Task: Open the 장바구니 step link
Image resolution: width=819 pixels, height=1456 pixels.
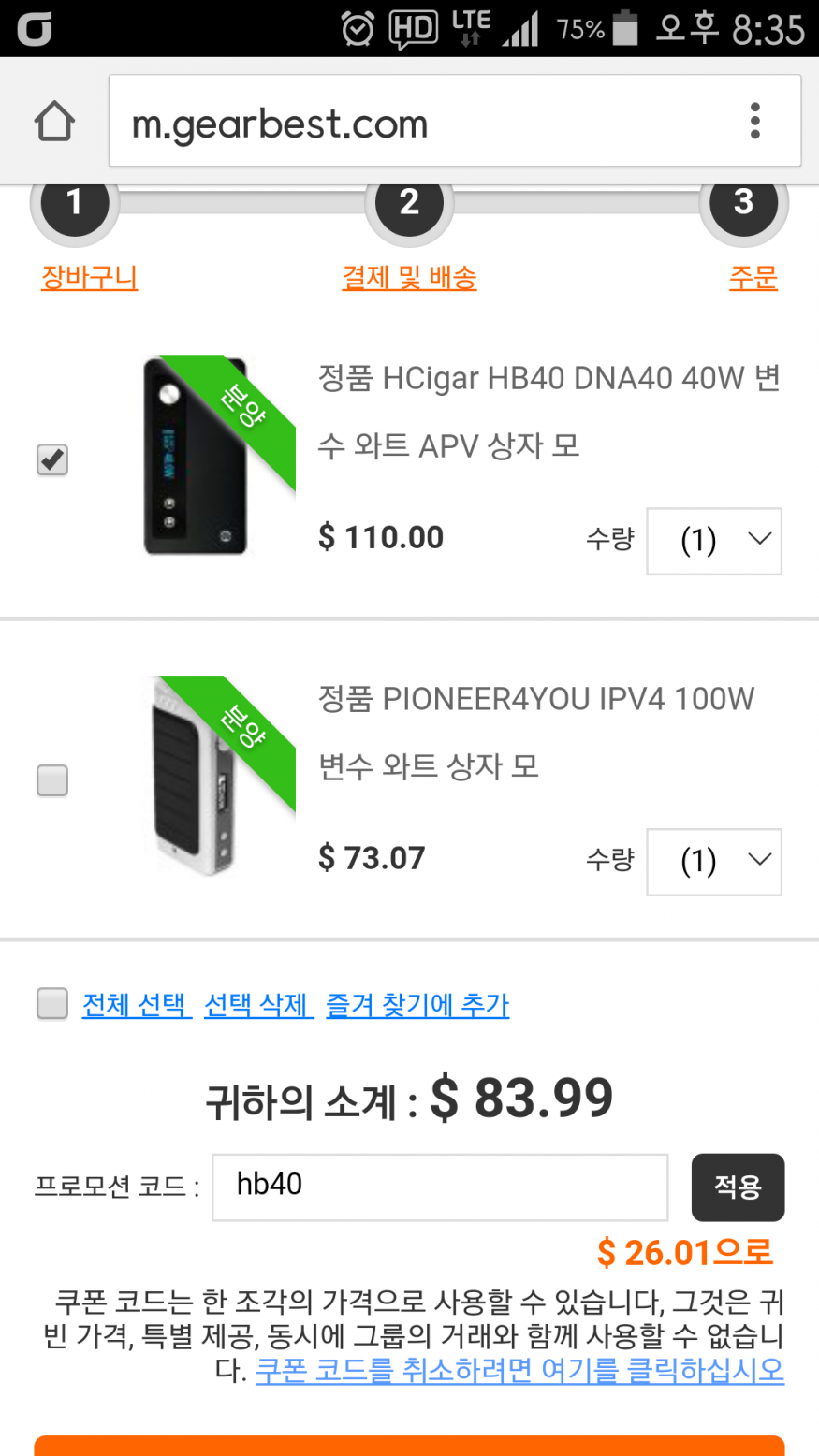Action: [89, 278]
